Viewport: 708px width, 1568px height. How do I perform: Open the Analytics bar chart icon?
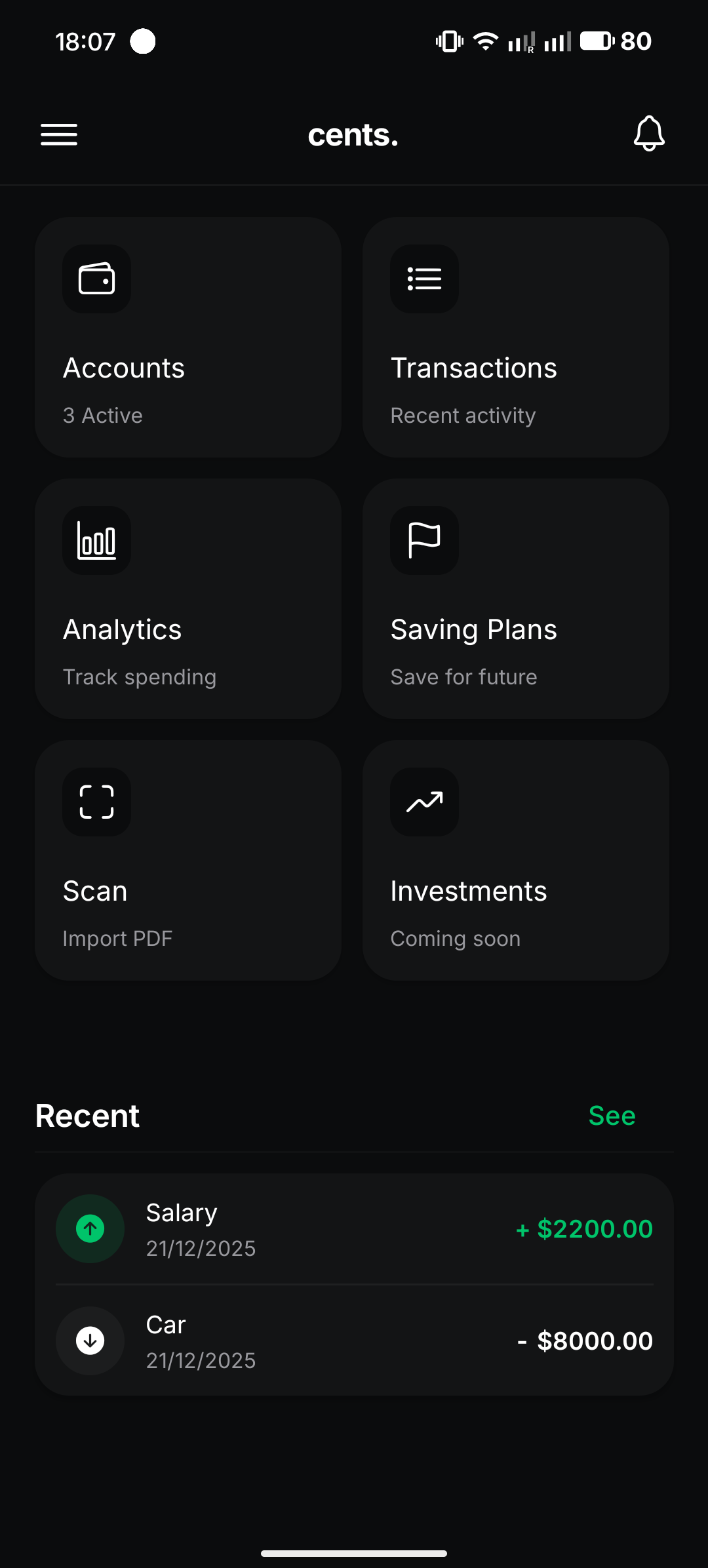[x=96, y=540]
